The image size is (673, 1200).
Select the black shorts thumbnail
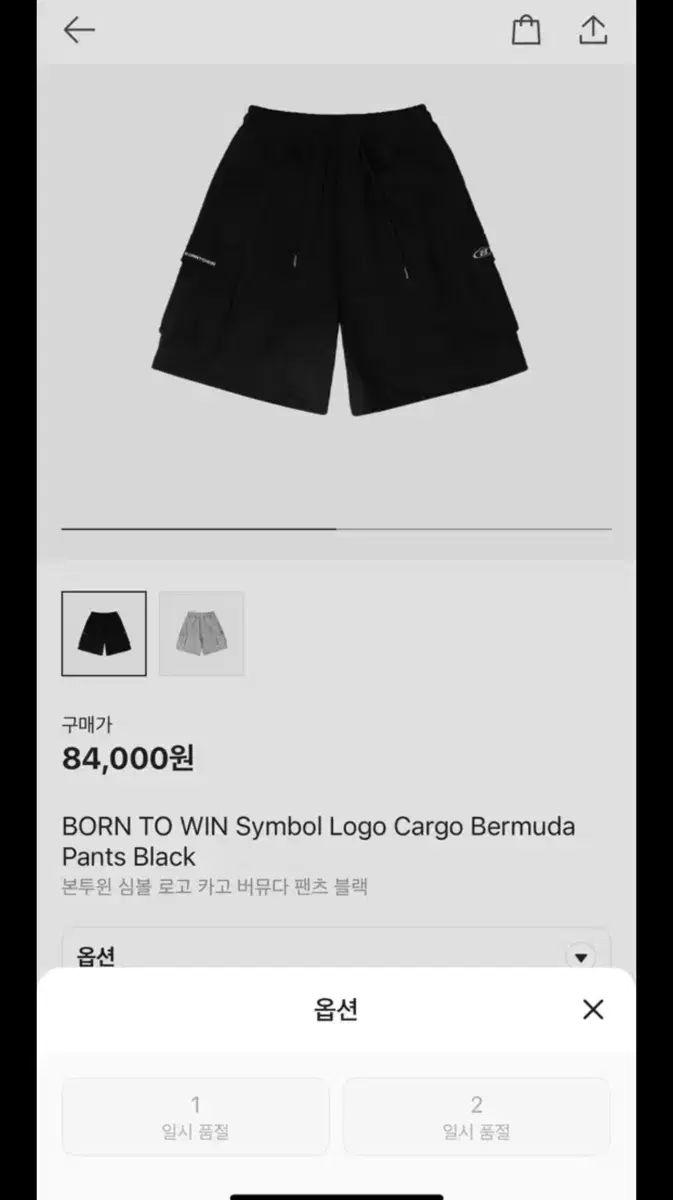click(104, 634)
